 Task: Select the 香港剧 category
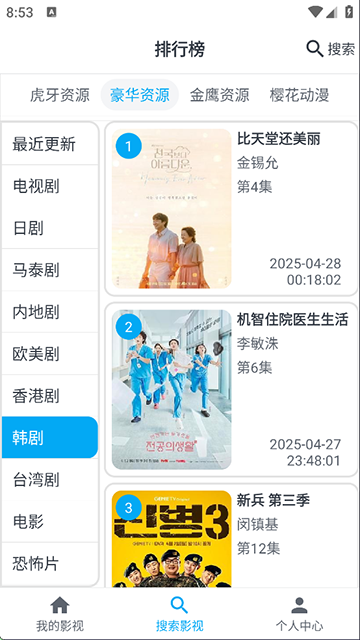(50, 396)
